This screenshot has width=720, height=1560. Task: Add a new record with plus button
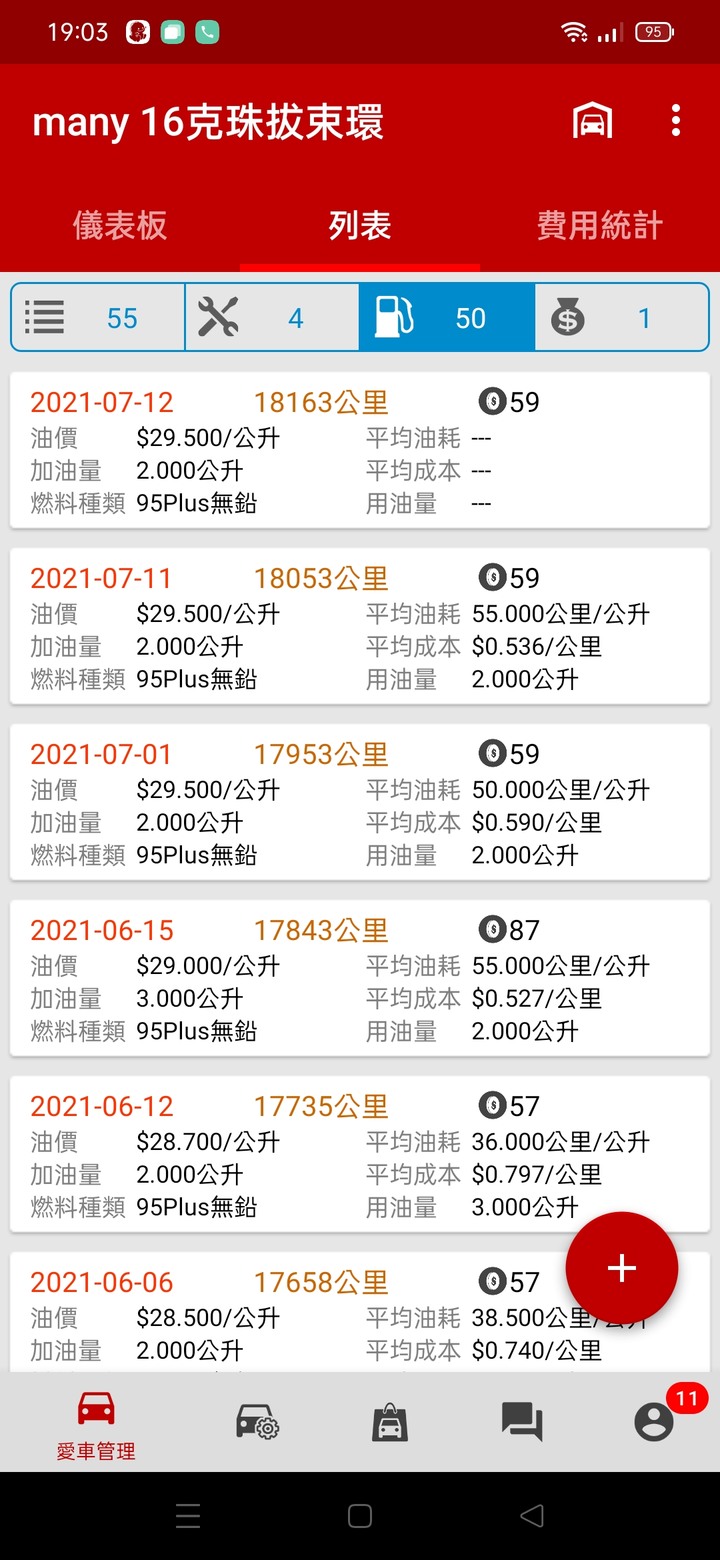tap(622, 1268)
